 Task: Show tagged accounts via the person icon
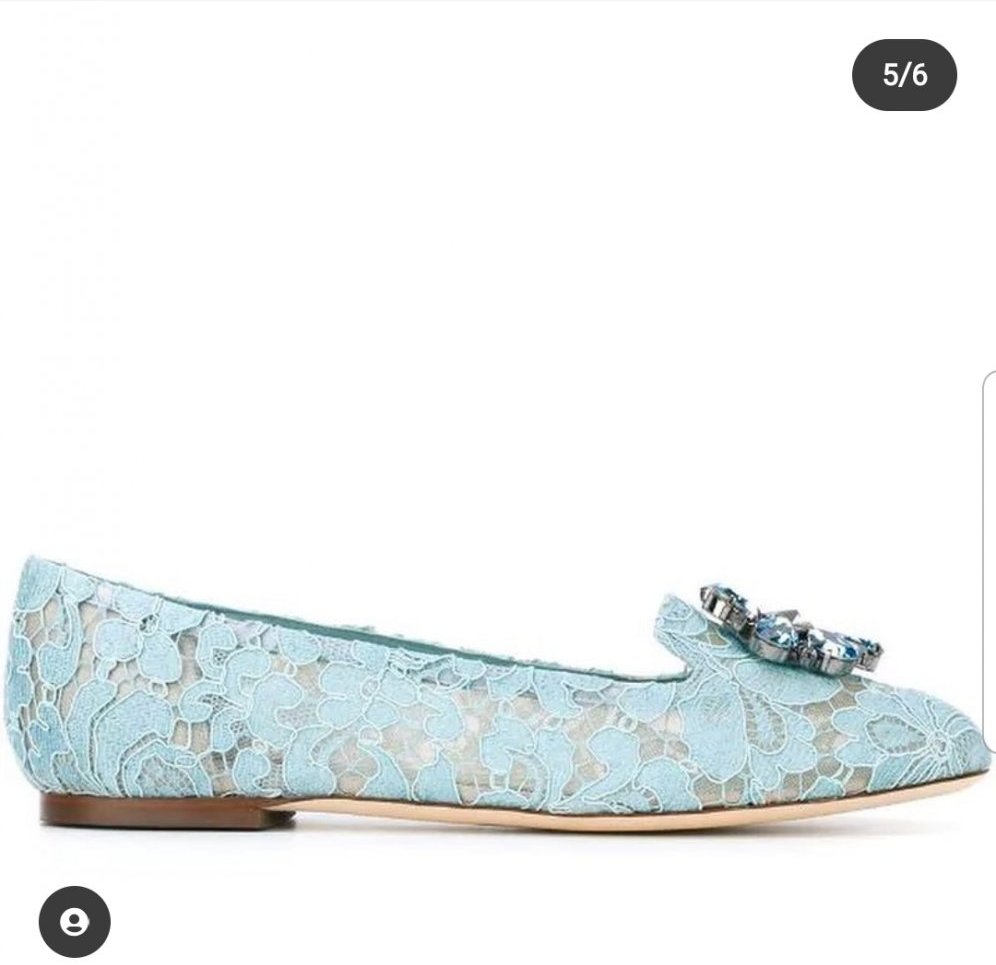(x=74, y=922)
